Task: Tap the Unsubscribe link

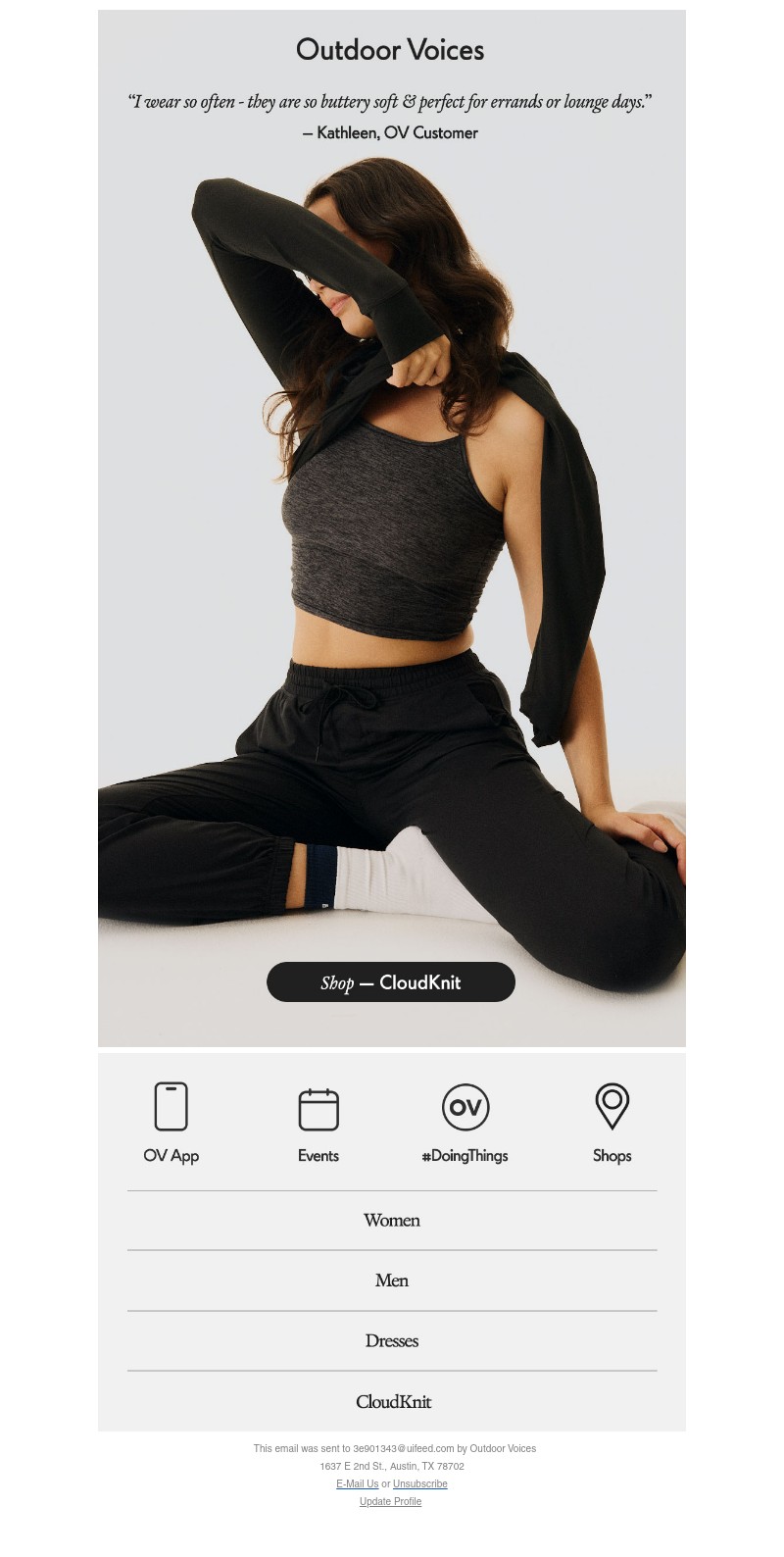Action: 420,1484
